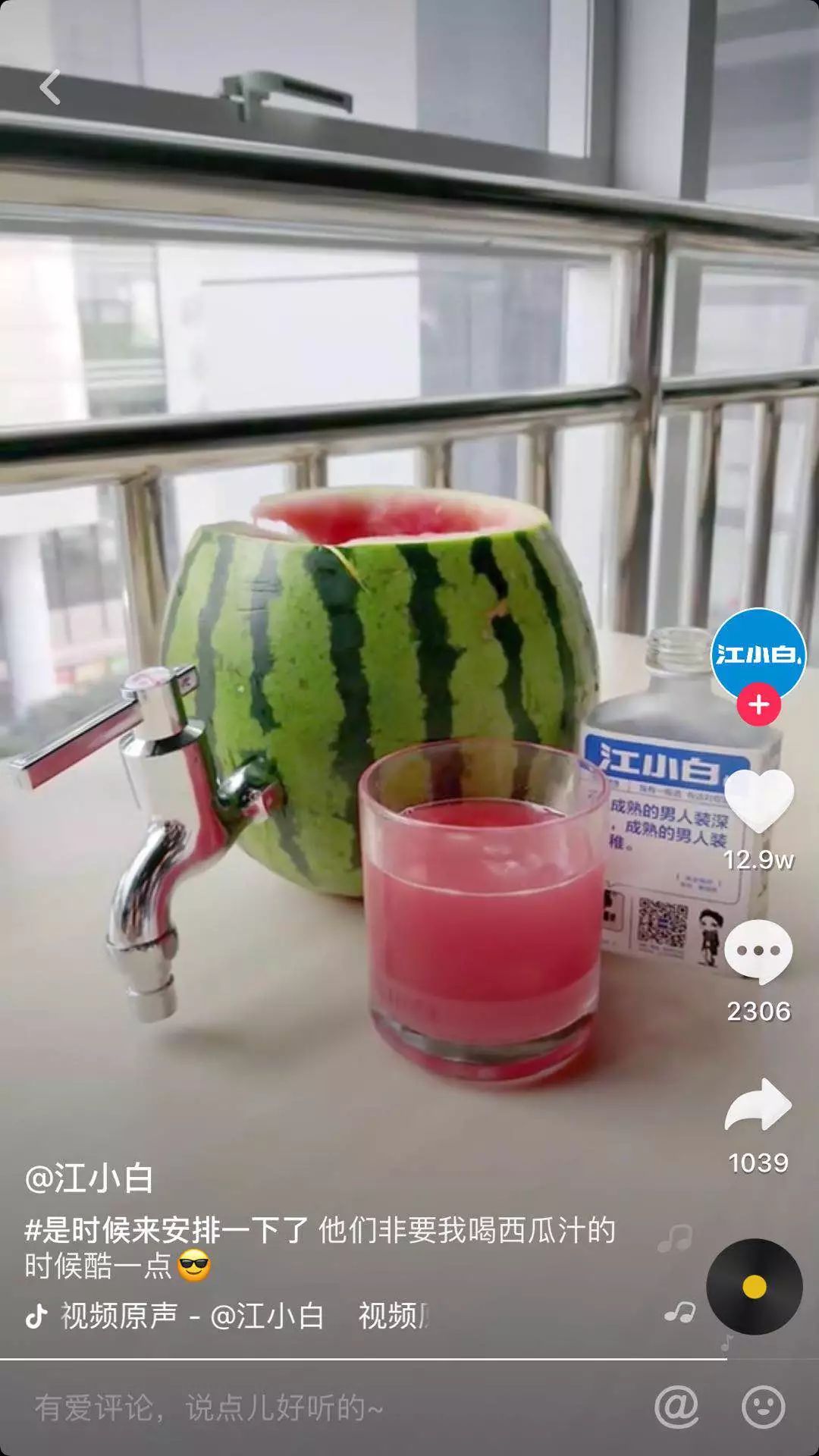Tap the spinning music disc
The height and width of the screenshot is (1456, 819).
pos(754,1287)
